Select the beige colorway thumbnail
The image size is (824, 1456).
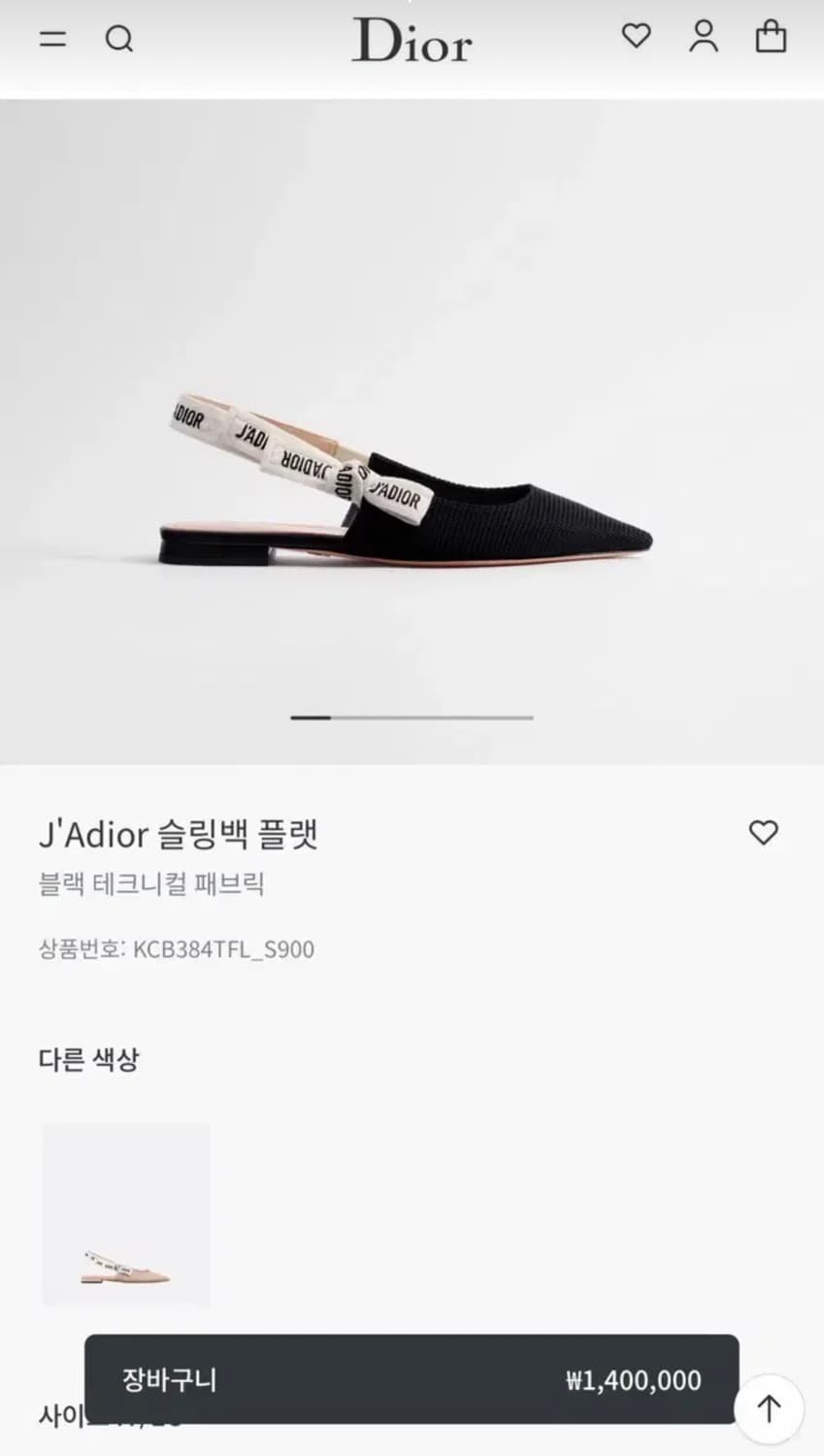[125, 1213]
